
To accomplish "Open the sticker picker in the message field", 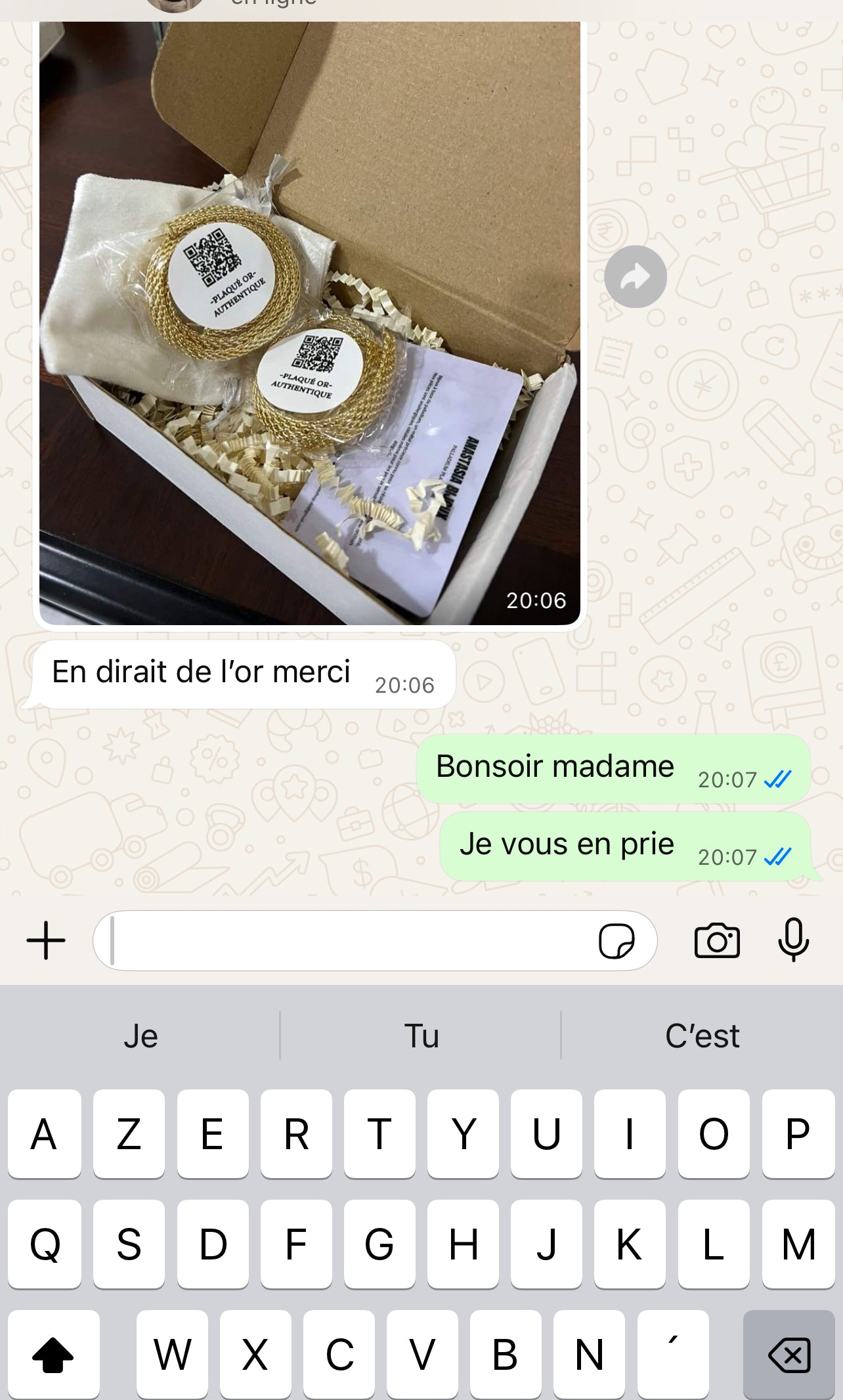I will (x=616, y=941).
